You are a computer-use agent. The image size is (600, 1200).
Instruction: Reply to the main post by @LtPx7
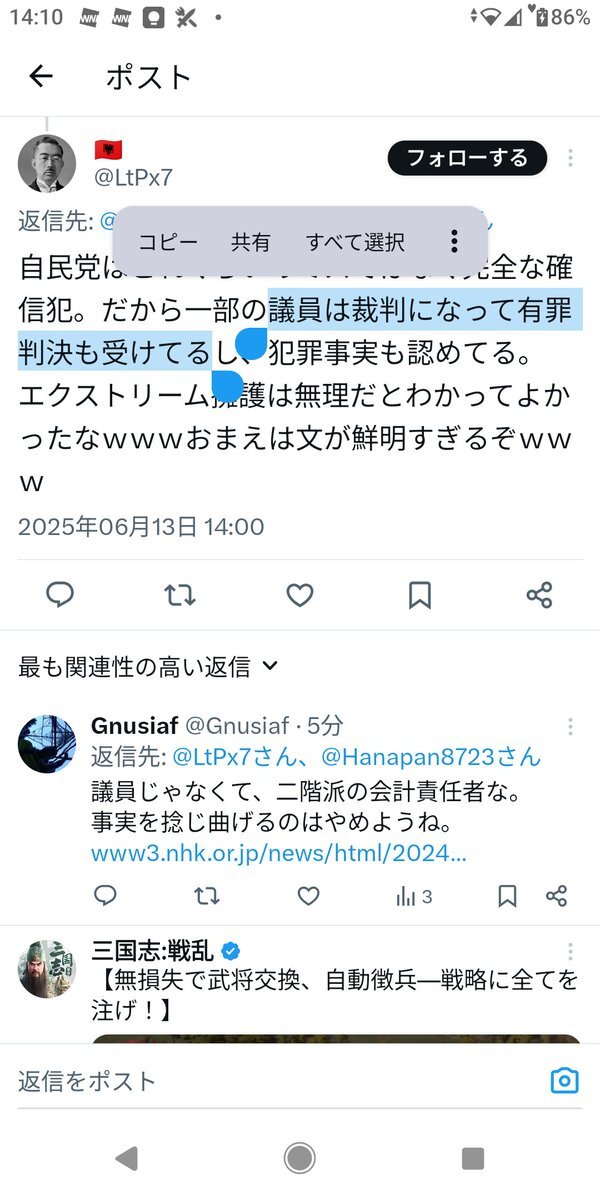(60, 595)
